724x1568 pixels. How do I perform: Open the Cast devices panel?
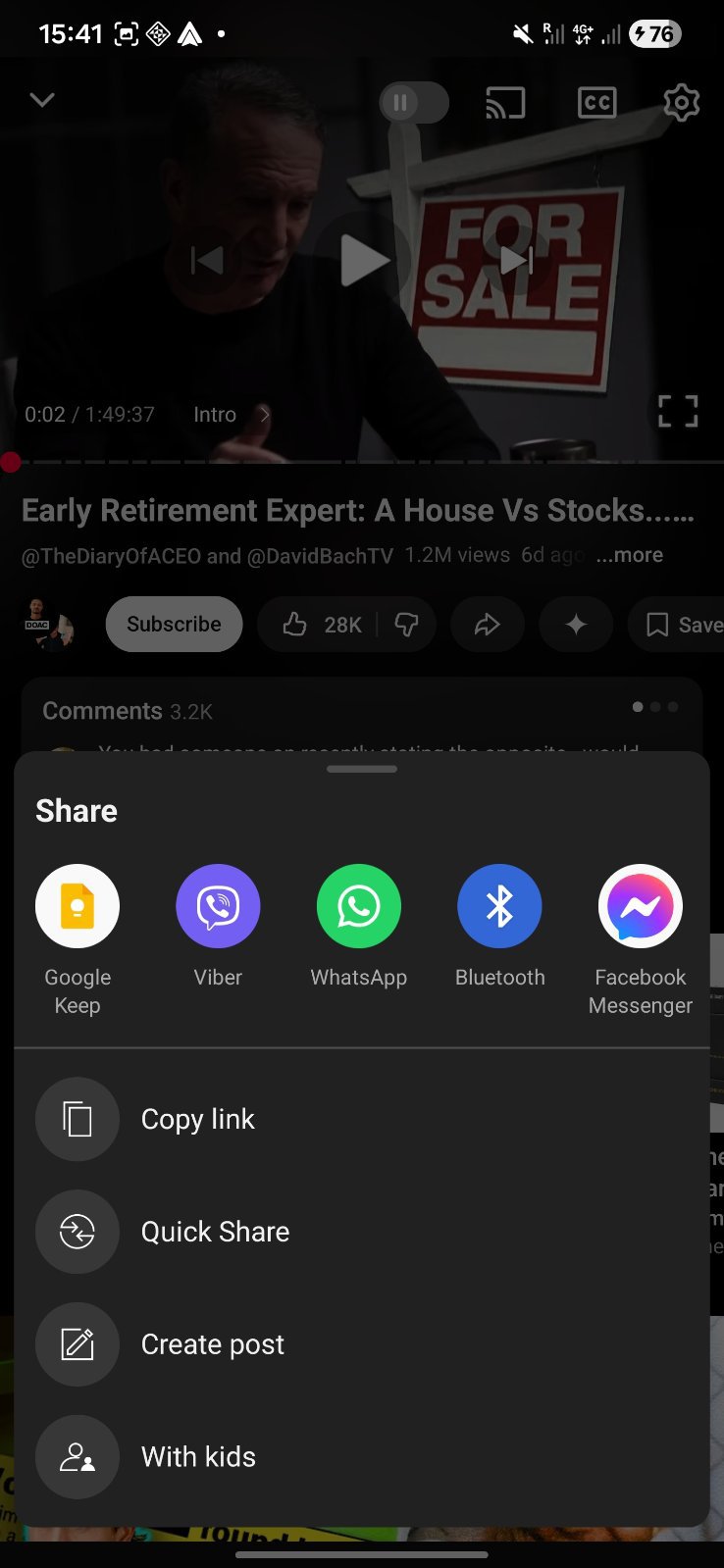coord(505,102)
